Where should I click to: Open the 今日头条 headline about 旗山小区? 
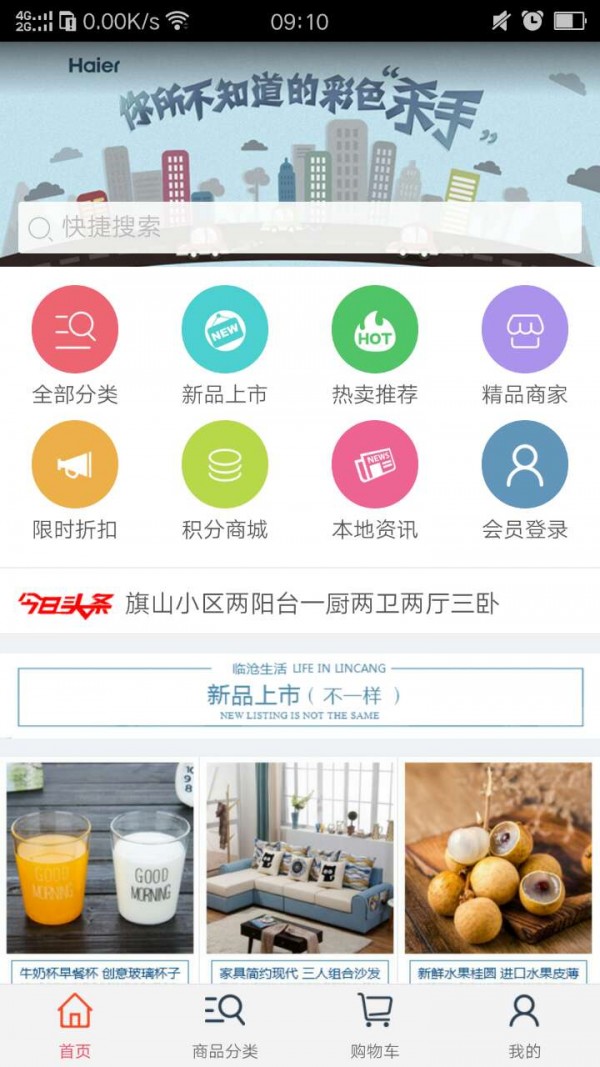[310, 604]
